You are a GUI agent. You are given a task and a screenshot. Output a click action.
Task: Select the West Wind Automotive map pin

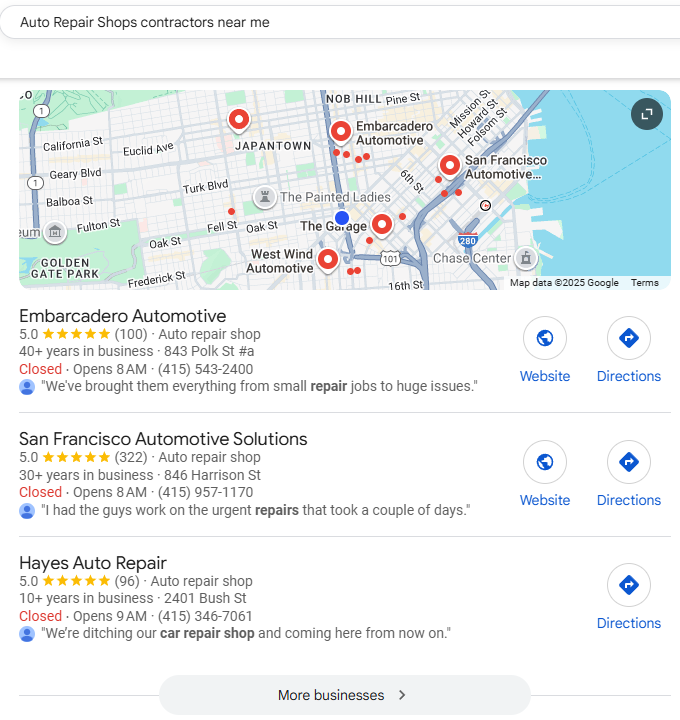(x=327, y=260)
